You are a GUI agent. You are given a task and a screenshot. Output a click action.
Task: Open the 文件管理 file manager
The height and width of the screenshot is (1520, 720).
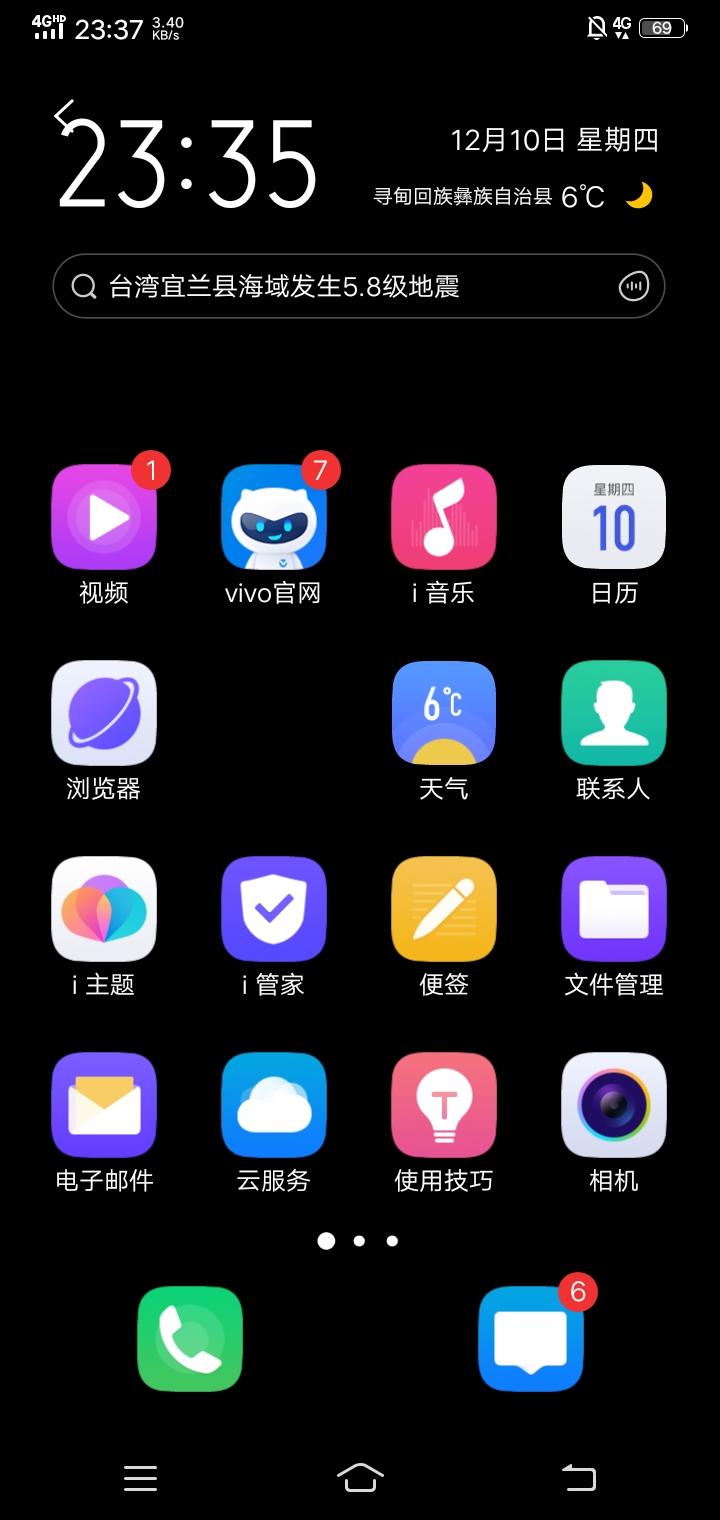pos(614,909)
